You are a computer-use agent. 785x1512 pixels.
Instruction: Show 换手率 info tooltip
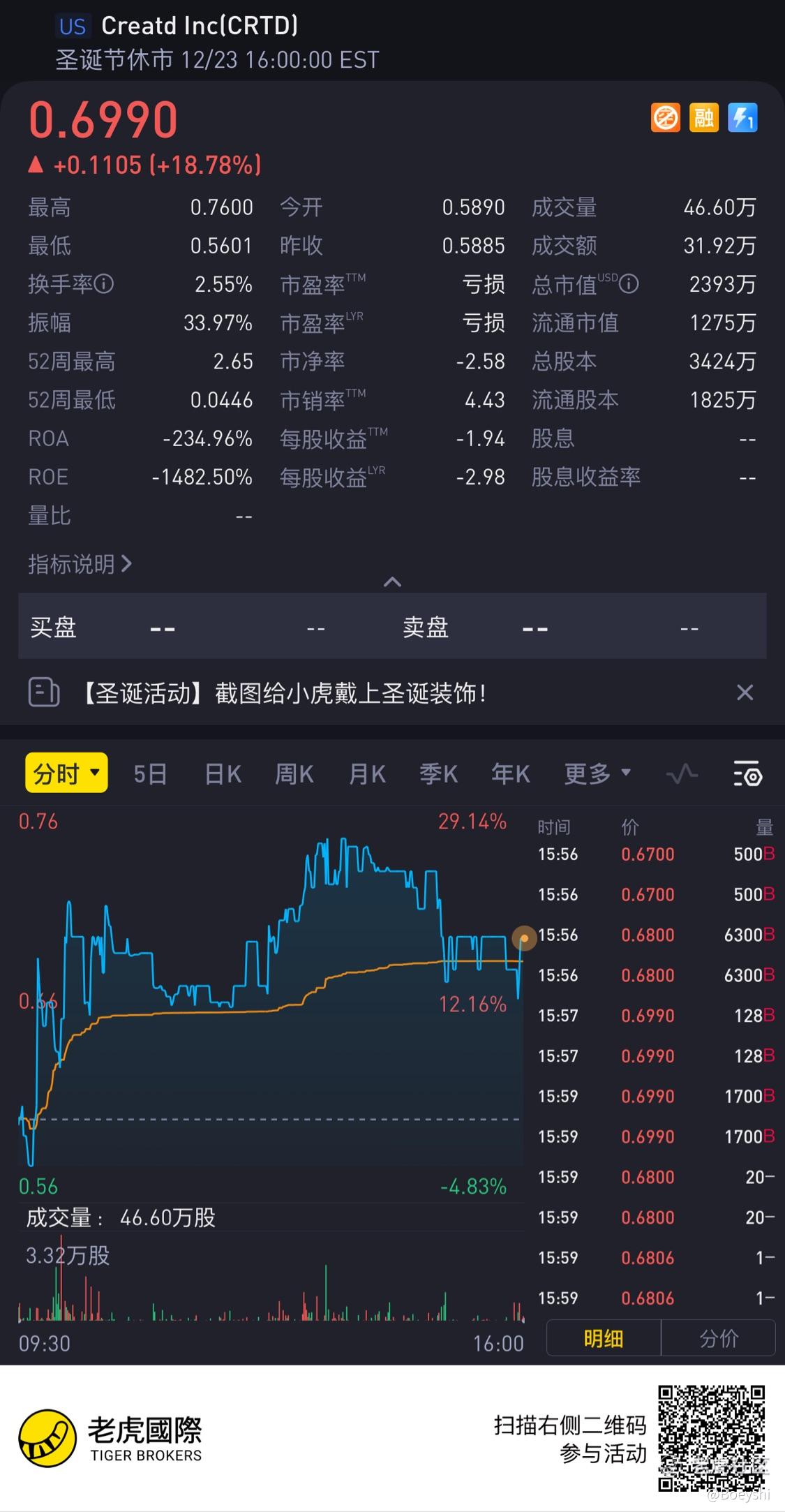click(x=104, y=284)
